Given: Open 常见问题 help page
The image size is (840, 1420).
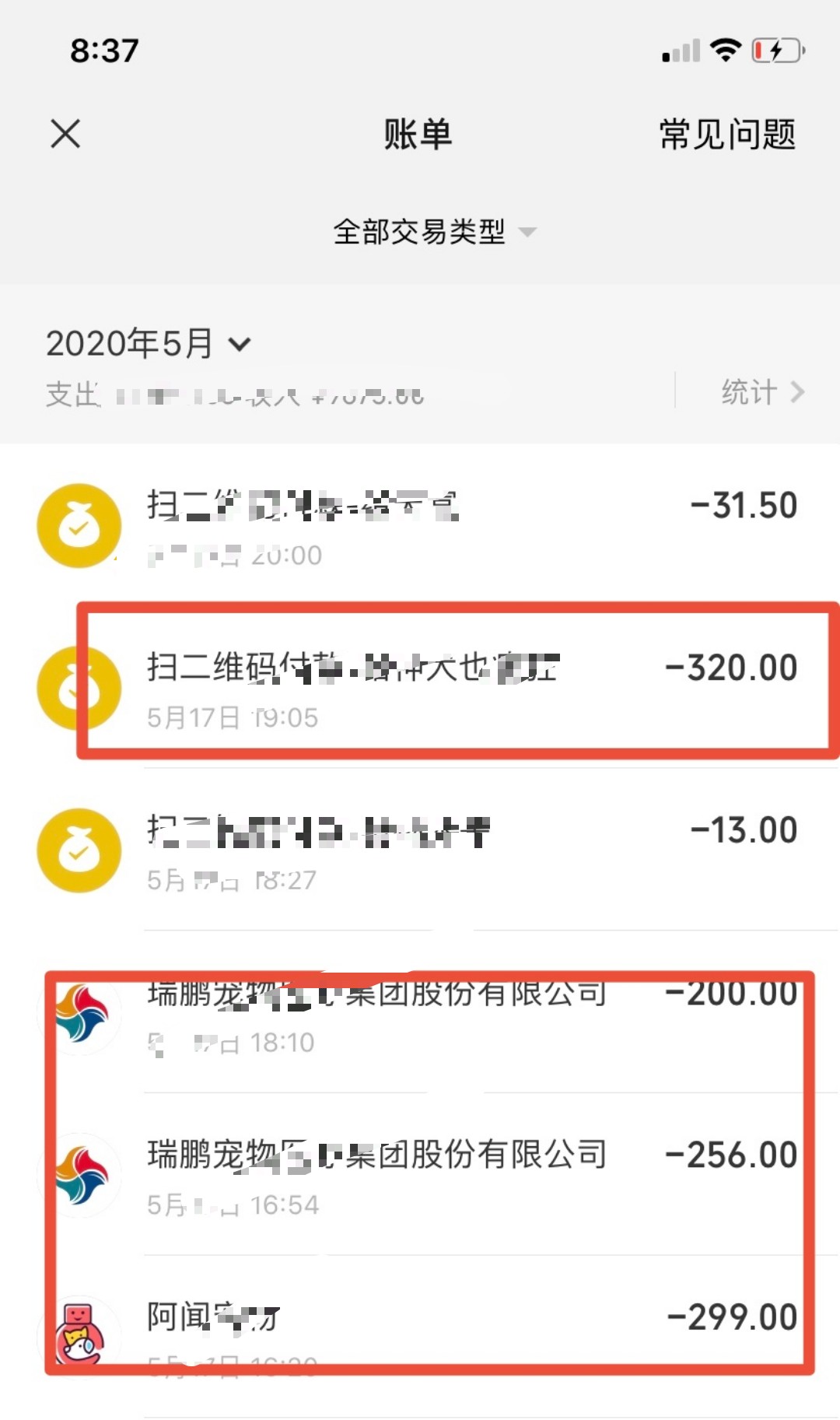Looking at the screenshot, I should pyautogui.click(x=727, y=134).
